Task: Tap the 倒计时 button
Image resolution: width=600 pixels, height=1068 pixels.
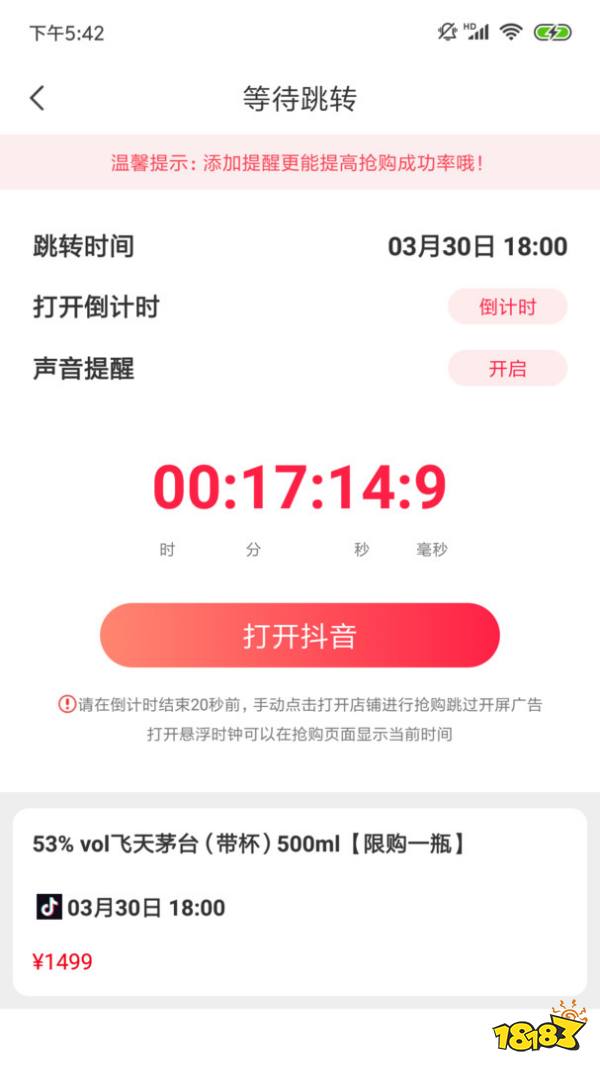Action: (x=507, y=307)
